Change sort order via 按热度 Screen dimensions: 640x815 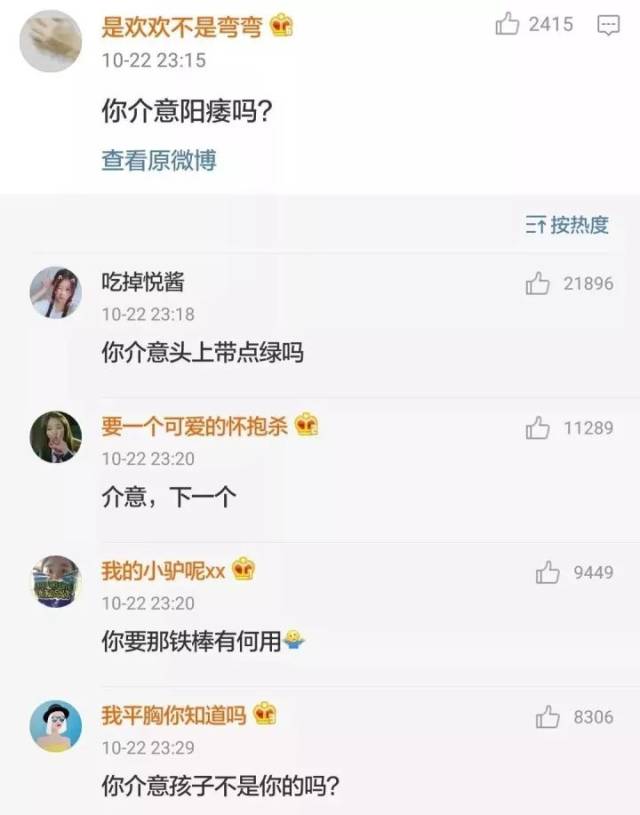point(567,225)
